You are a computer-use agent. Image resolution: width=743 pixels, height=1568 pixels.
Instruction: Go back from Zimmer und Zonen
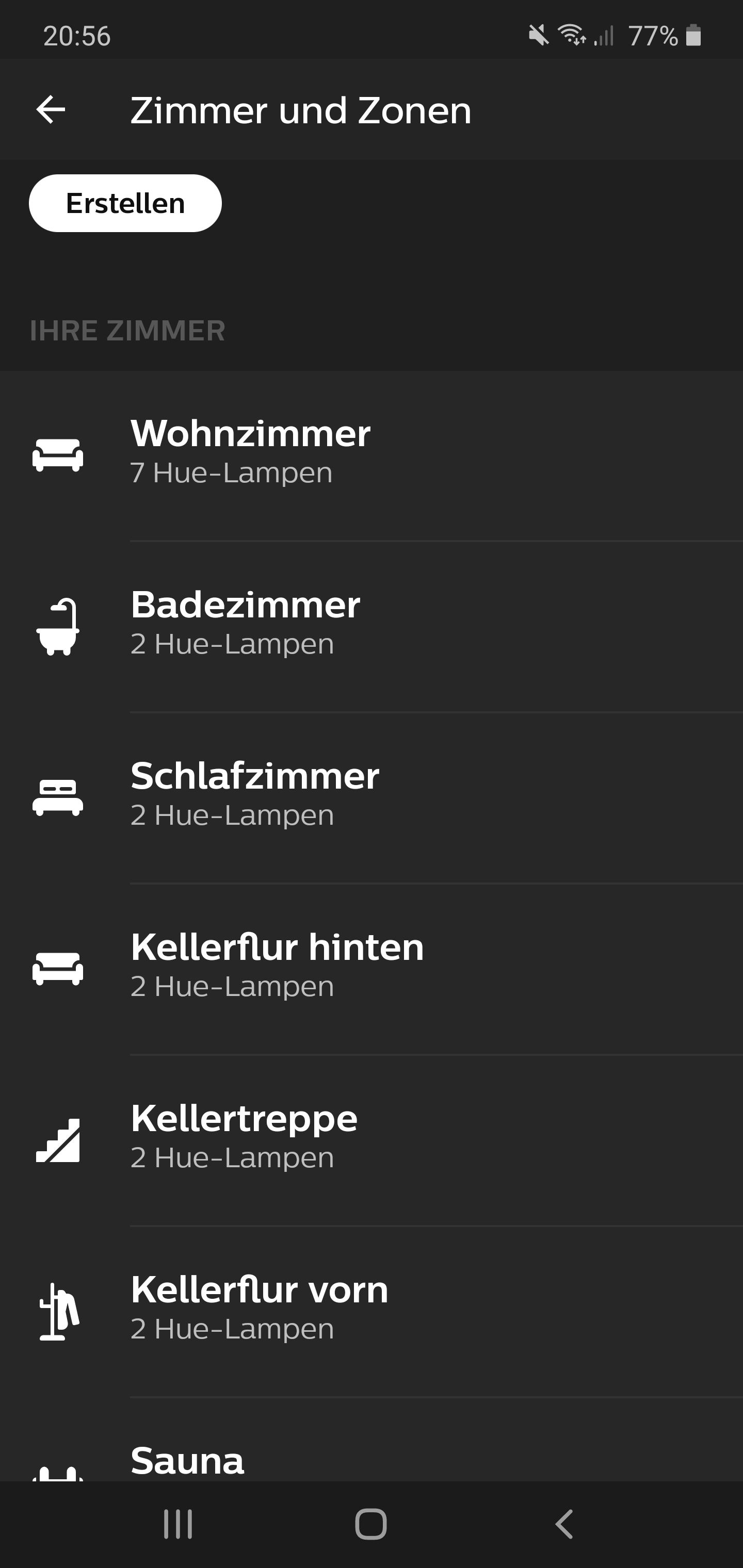[x=51, y=110]
